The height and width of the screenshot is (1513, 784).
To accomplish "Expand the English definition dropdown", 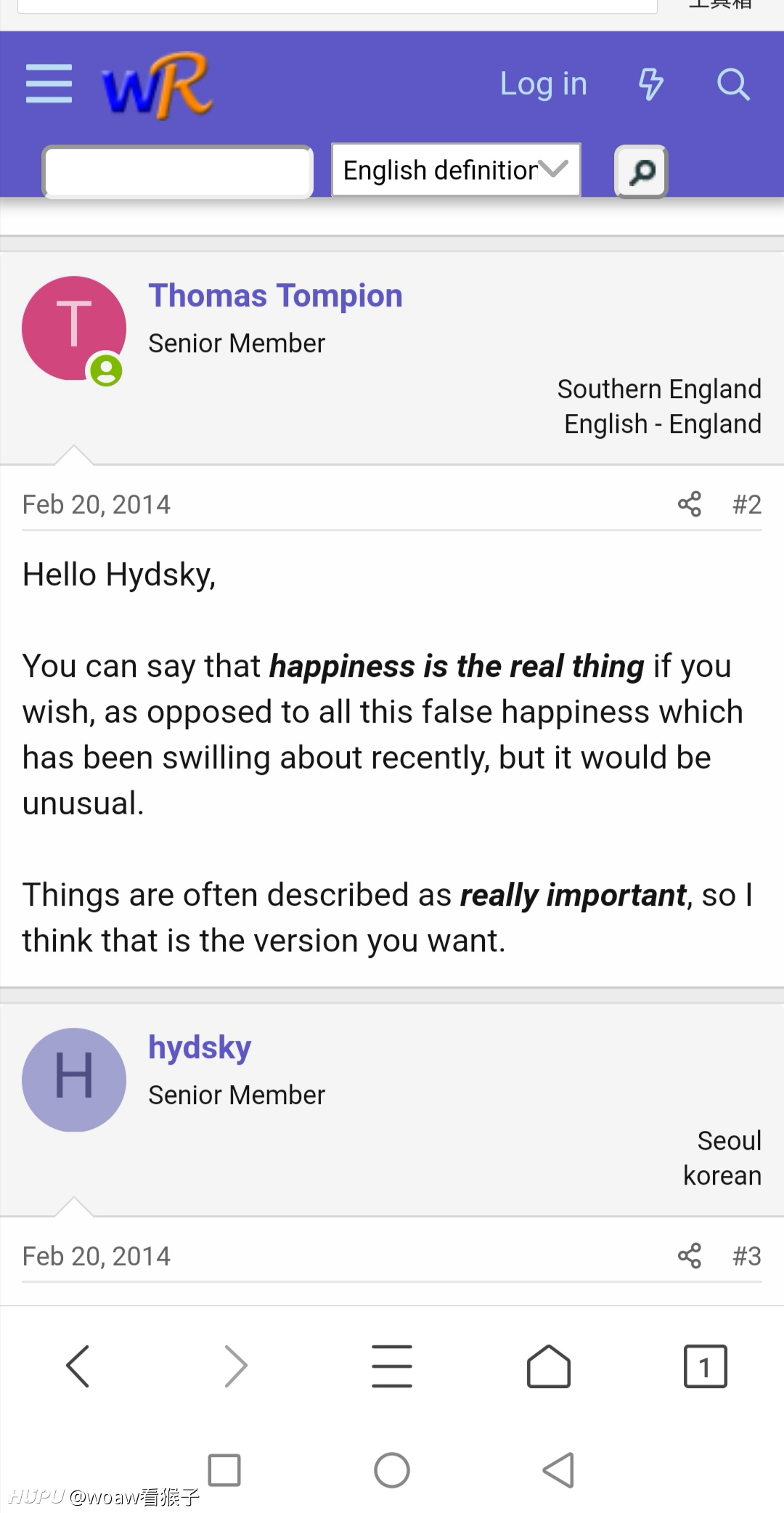I will pyautogui.click(x=456, y=170).
